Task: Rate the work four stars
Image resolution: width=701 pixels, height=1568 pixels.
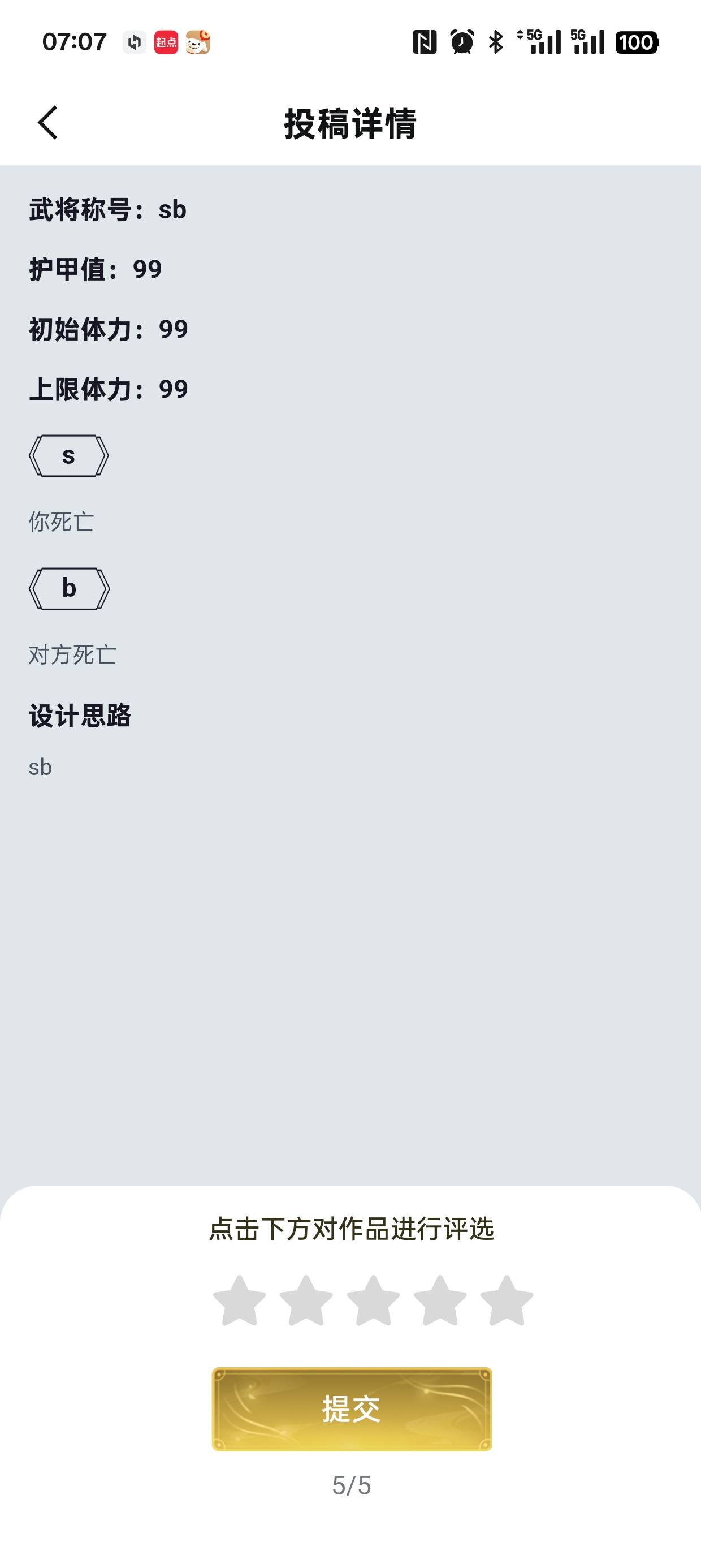Action: [x=440, y=1301]
